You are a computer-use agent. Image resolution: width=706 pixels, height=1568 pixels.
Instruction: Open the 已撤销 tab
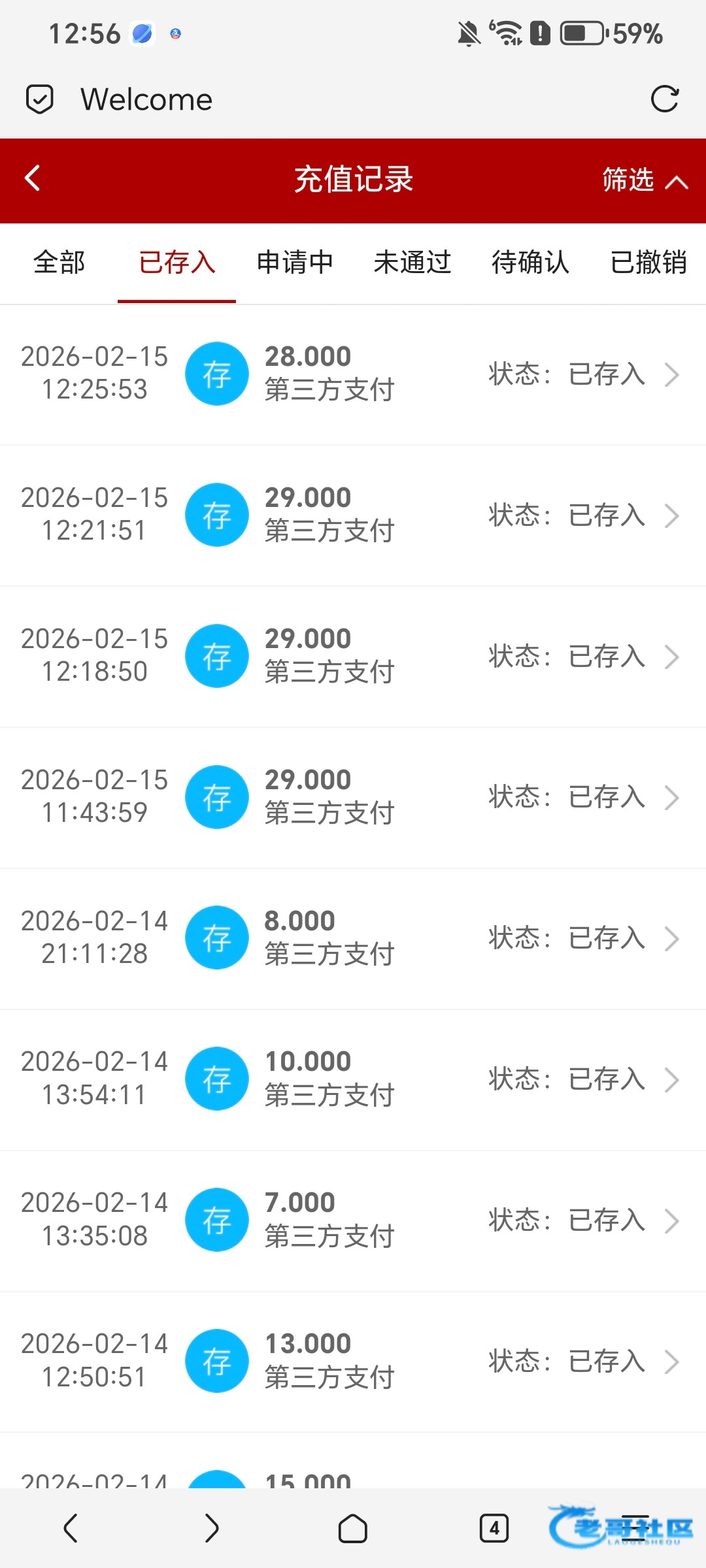point(648,263)
